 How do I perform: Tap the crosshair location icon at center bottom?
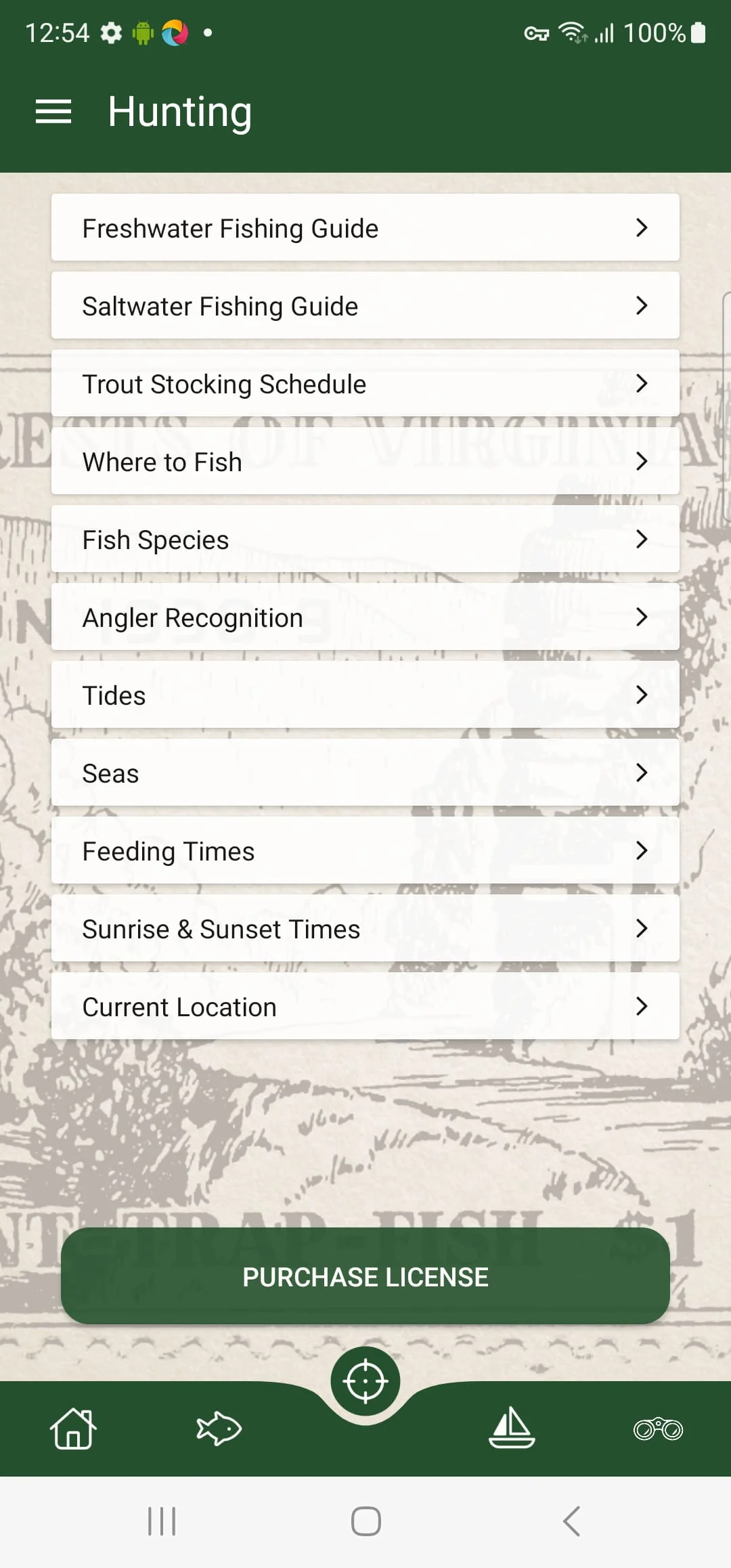click(x=365, y=1381)
